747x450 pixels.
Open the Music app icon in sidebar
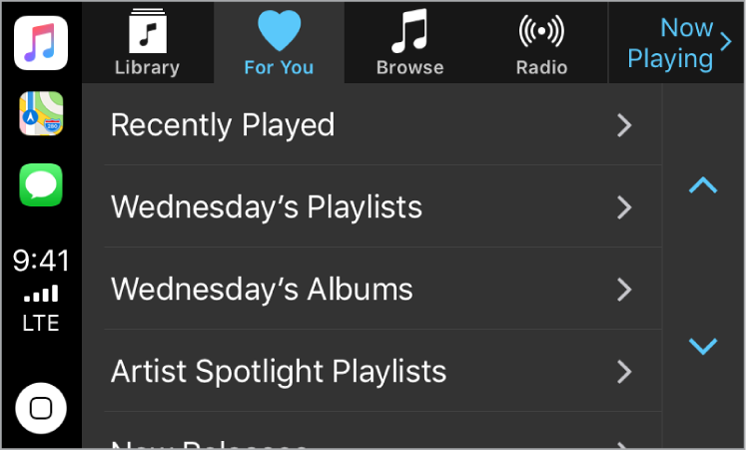tap(41, 43)
